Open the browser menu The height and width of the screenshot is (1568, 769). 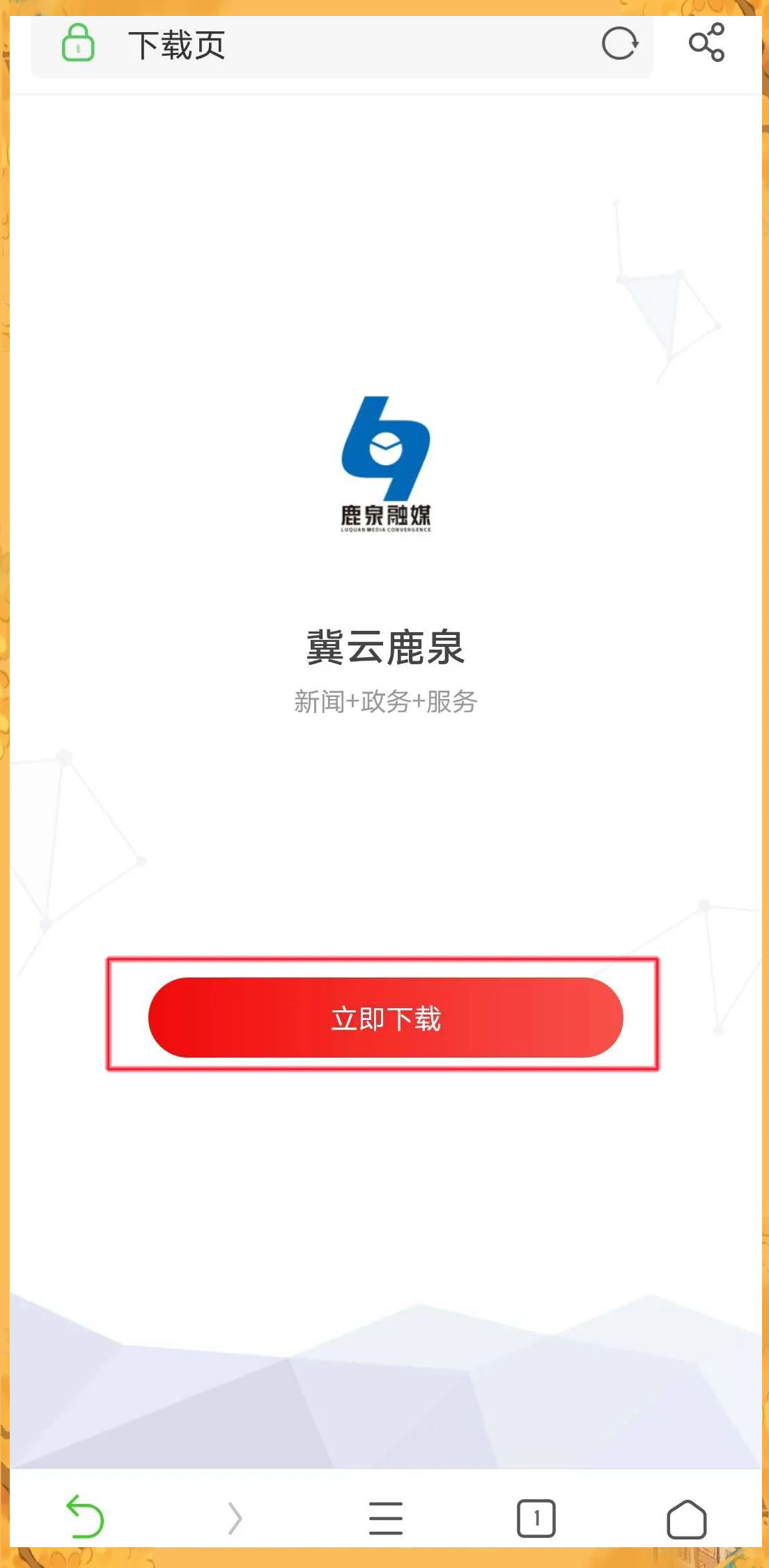(385, 1518)
